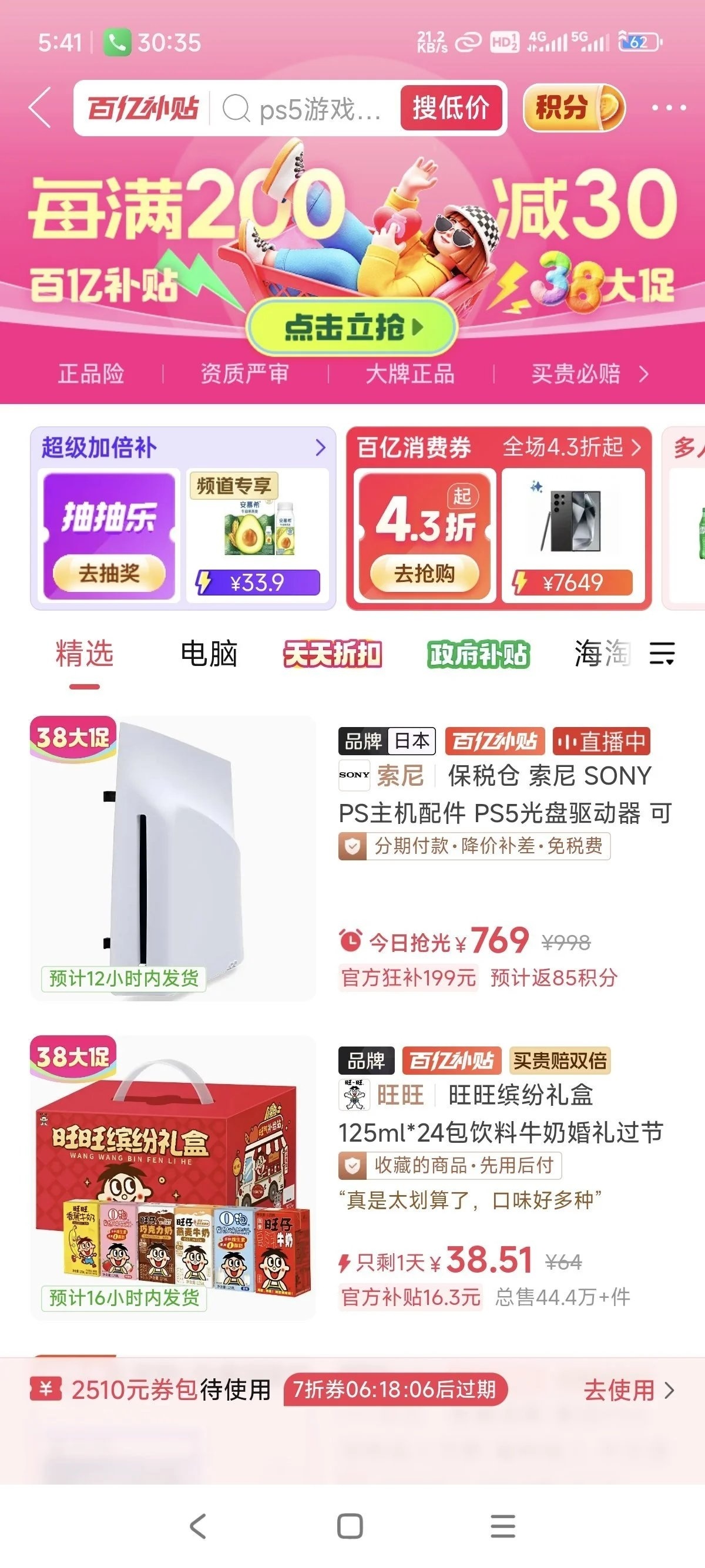Viewport: 705px width, 1568px height.
Task: Tap 去抢购 on the 4.3折 coupon
Action: (424, 573)
